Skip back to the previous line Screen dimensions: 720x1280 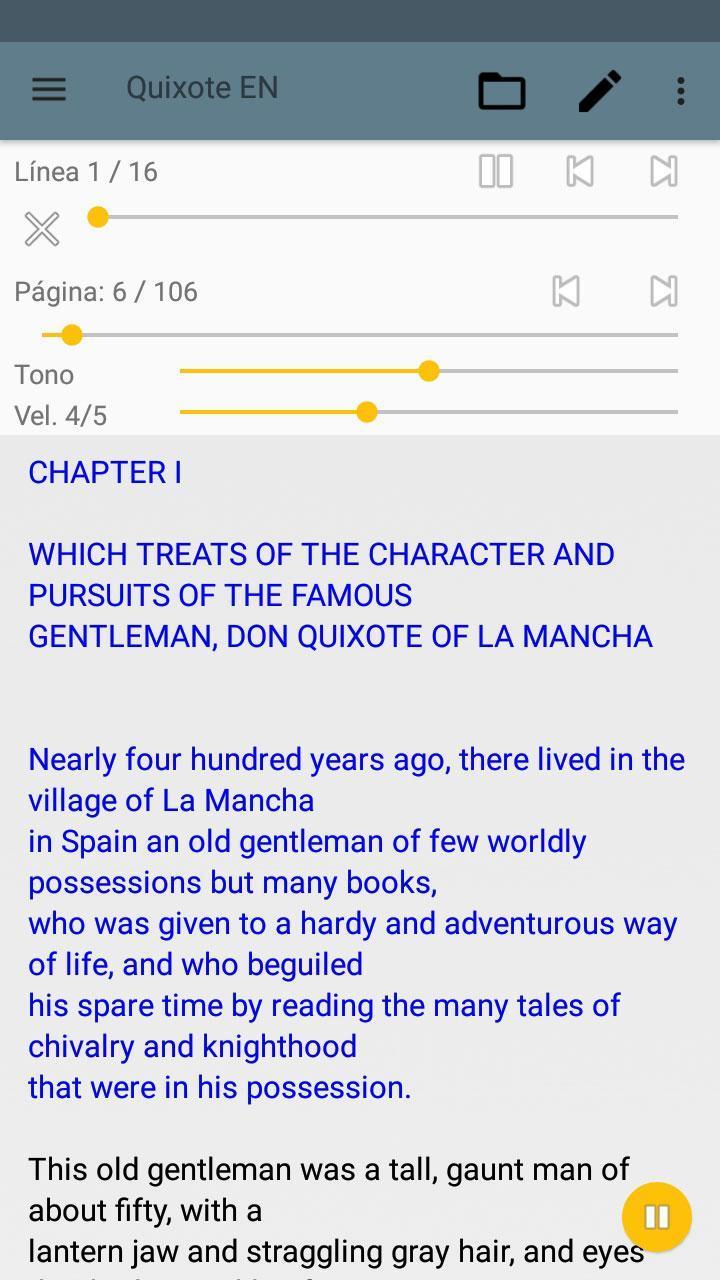point(580,171)
